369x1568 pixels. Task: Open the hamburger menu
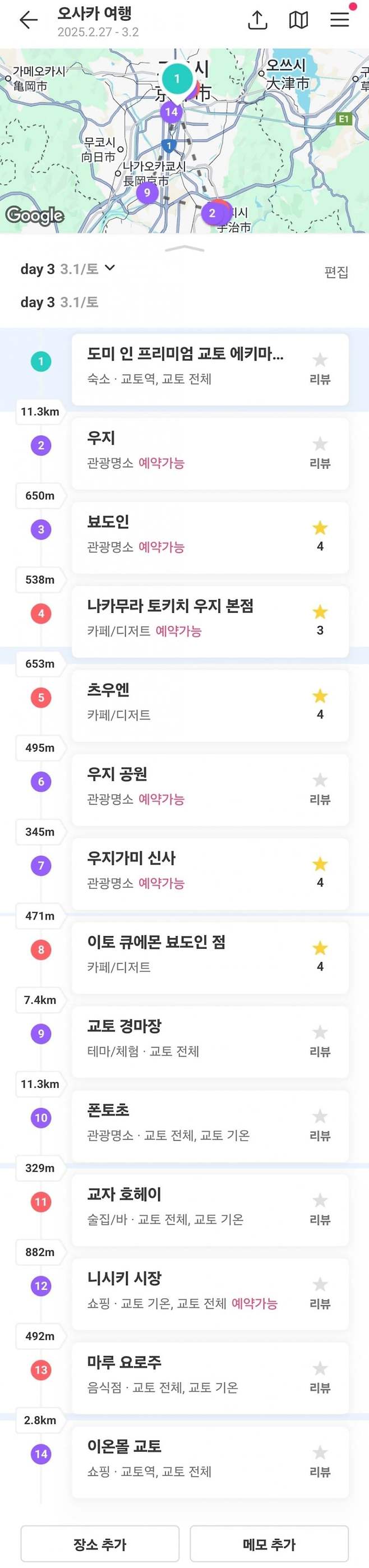340,21
